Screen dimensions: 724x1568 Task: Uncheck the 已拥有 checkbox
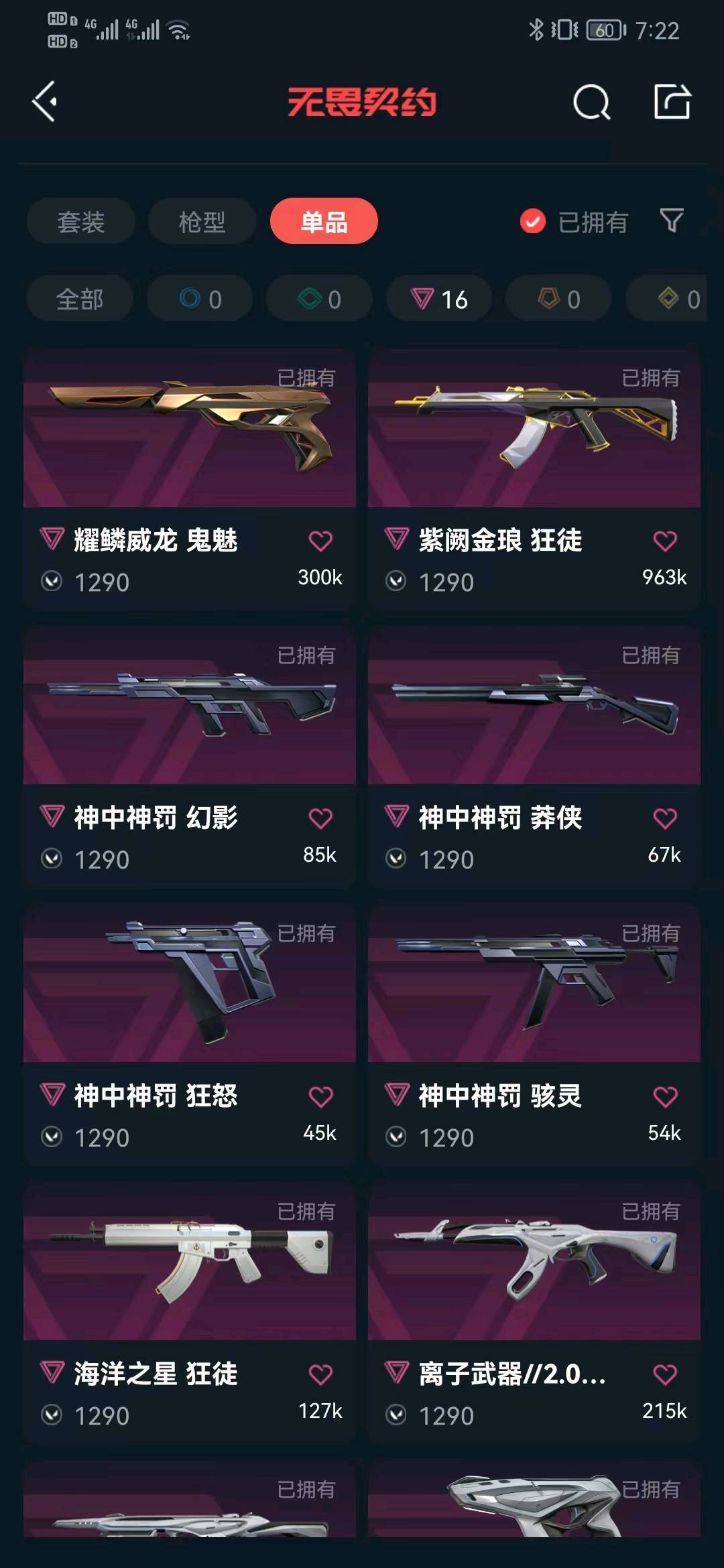533,222
